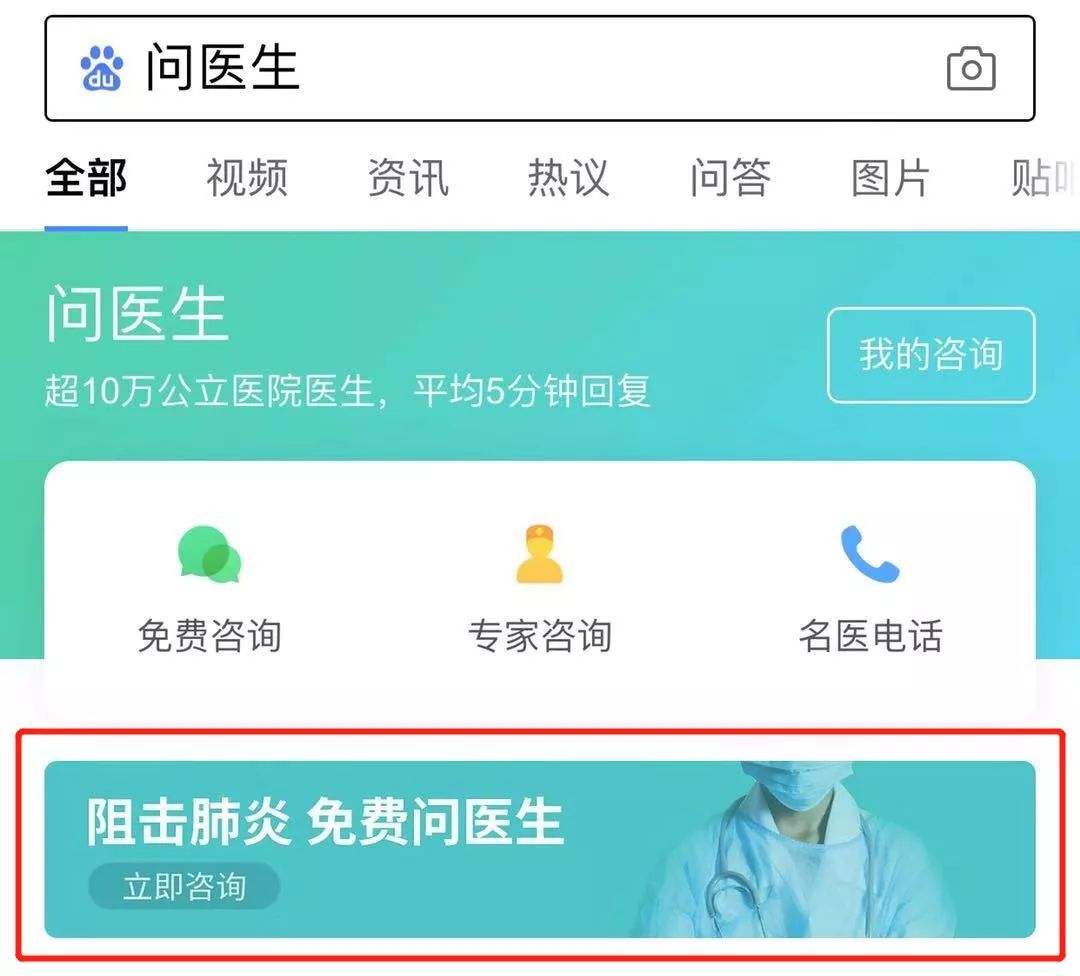This screenshot has height=976, width=1080.
Task: Open 我的咨询
Action: pyautogui.click(x=931, y=355)
